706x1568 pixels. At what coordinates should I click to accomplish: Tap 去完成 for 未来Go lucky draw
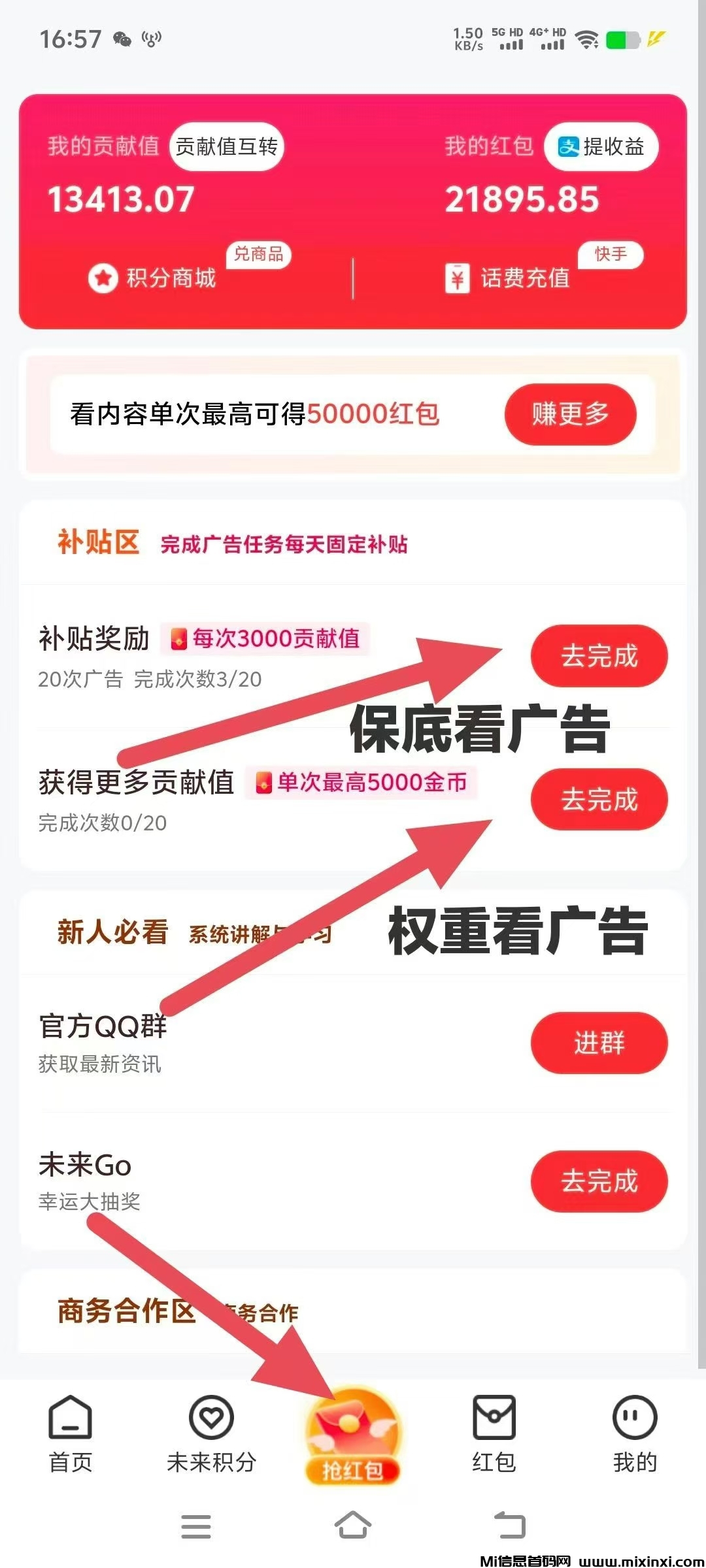click(599, 1181)
